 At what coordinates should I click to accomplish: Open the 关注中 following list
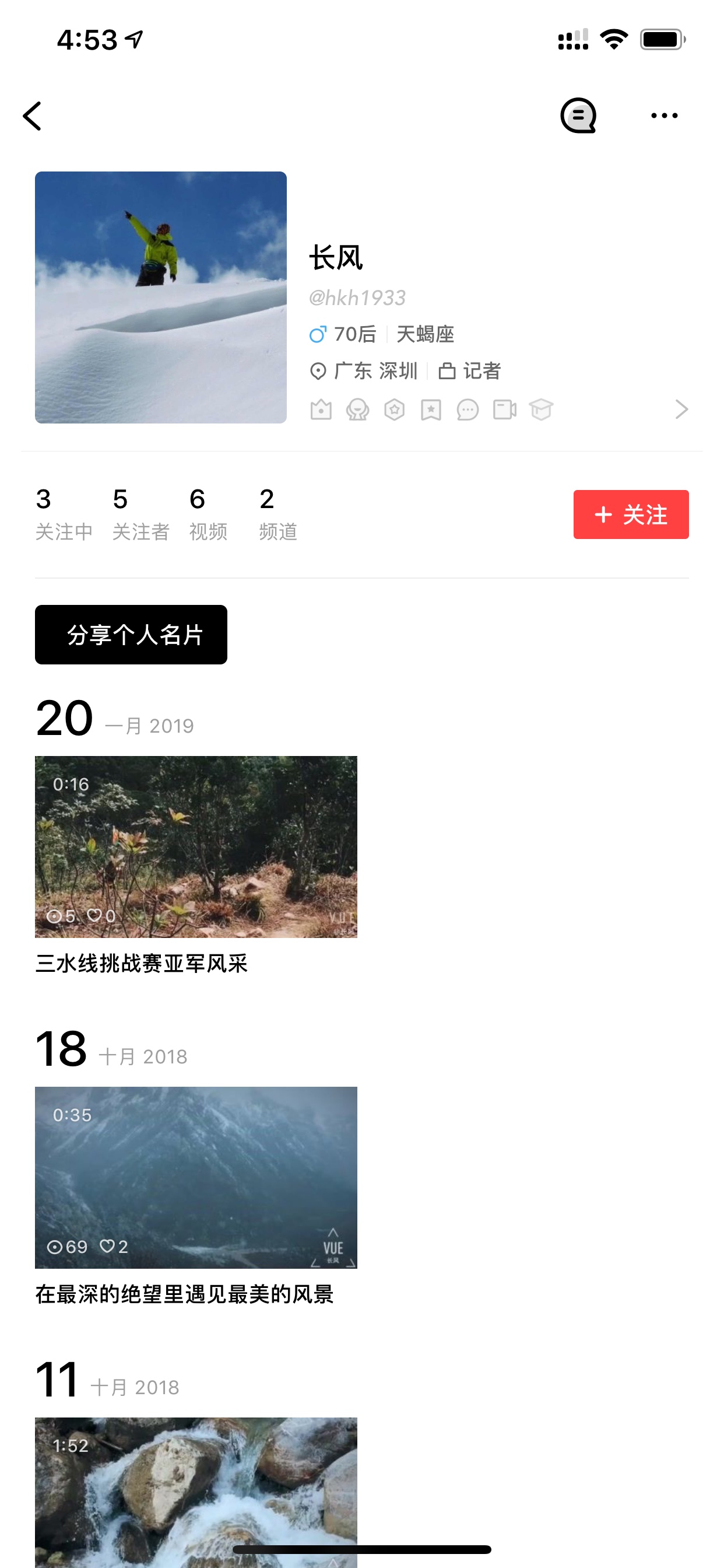coord(64,514)
